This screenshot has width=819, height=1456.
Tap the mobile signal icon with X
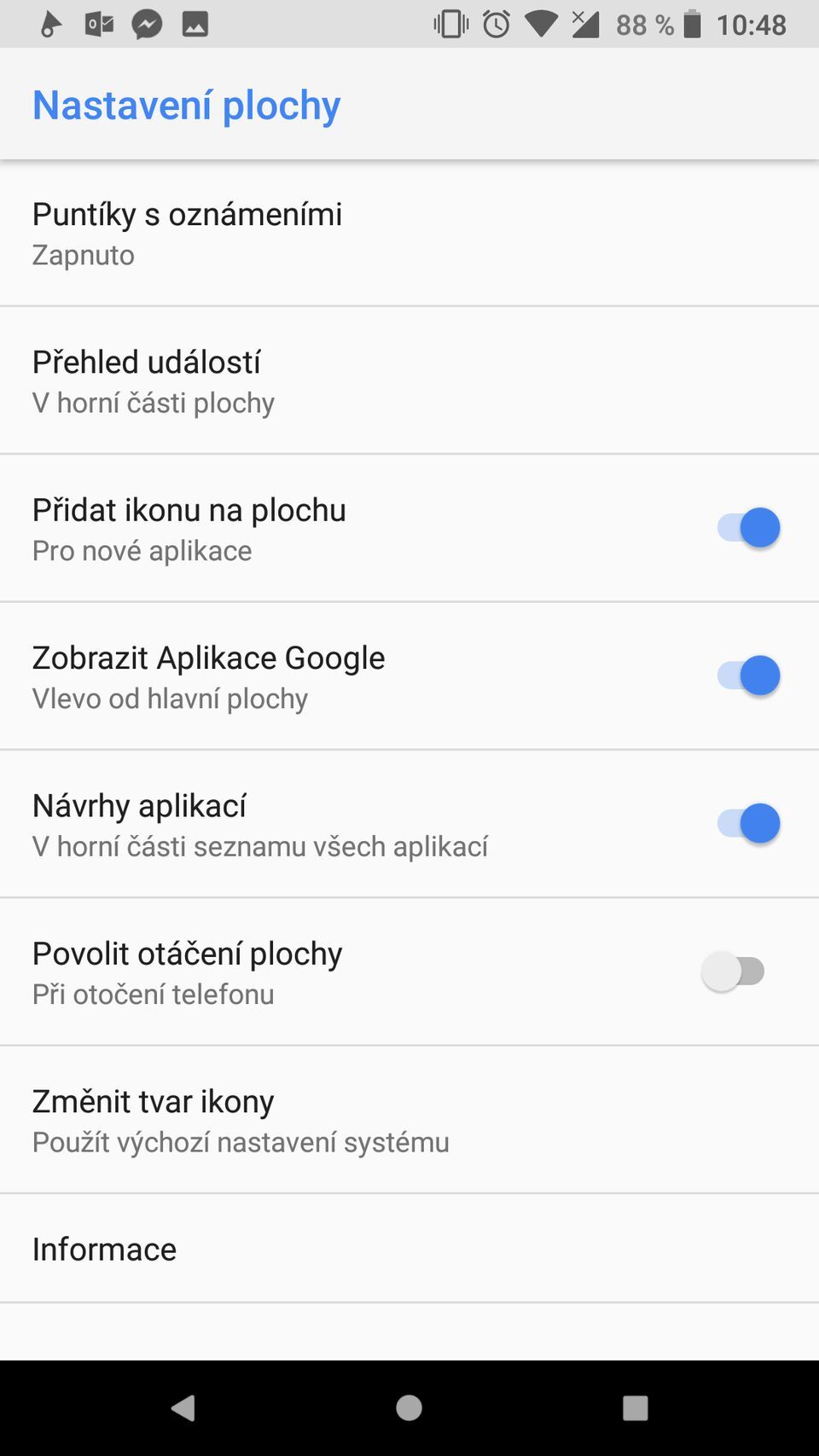[x=587, y=24]
